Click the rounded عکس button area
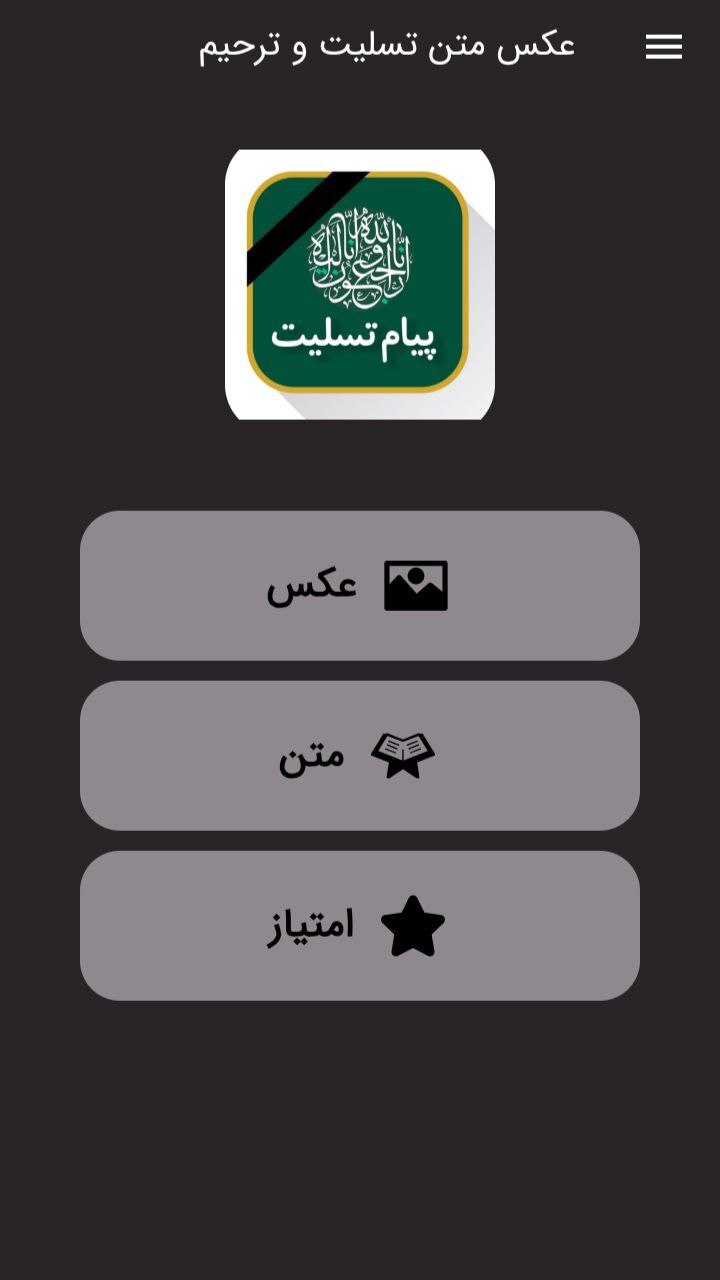720x1280 pixels. 360,587
